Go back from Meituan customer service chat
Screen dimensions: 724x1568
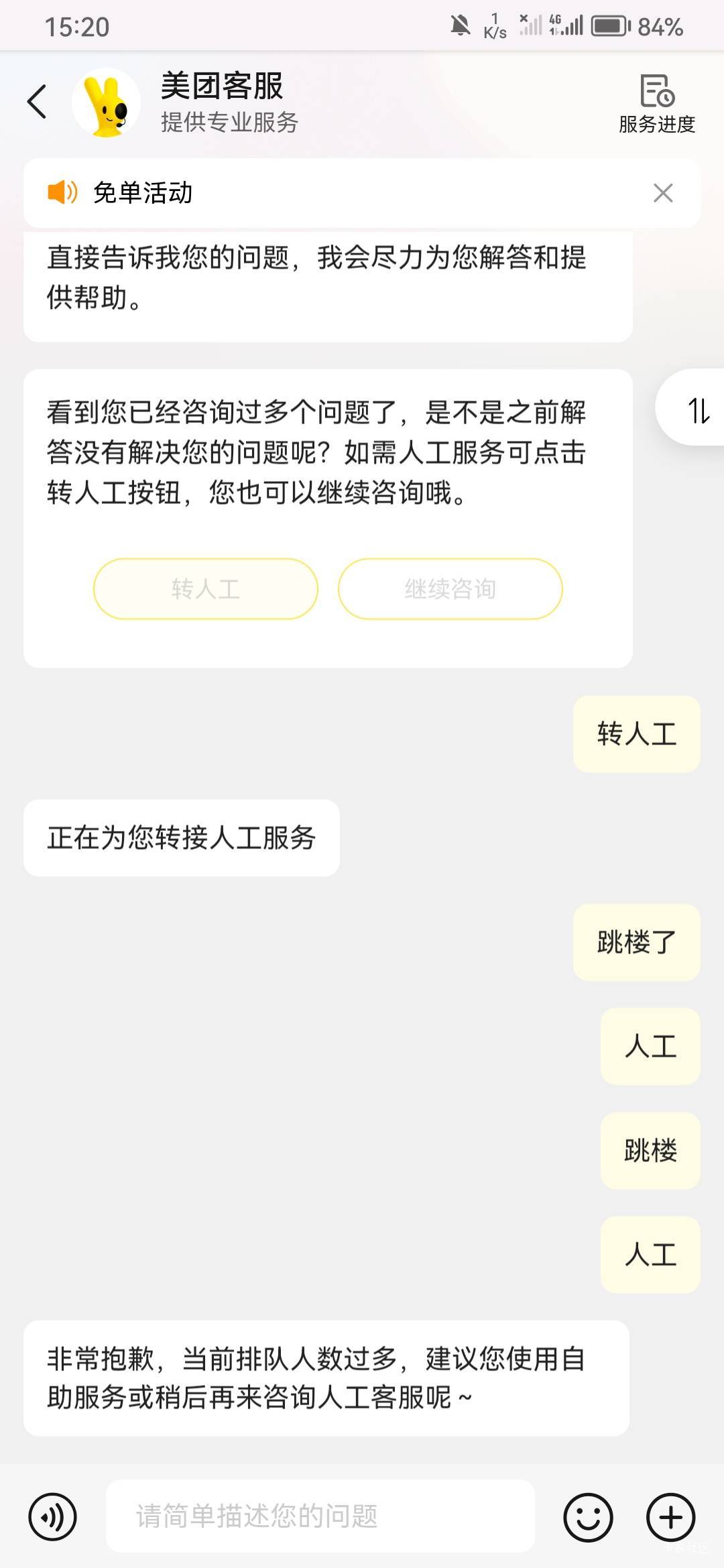(37, 102)
